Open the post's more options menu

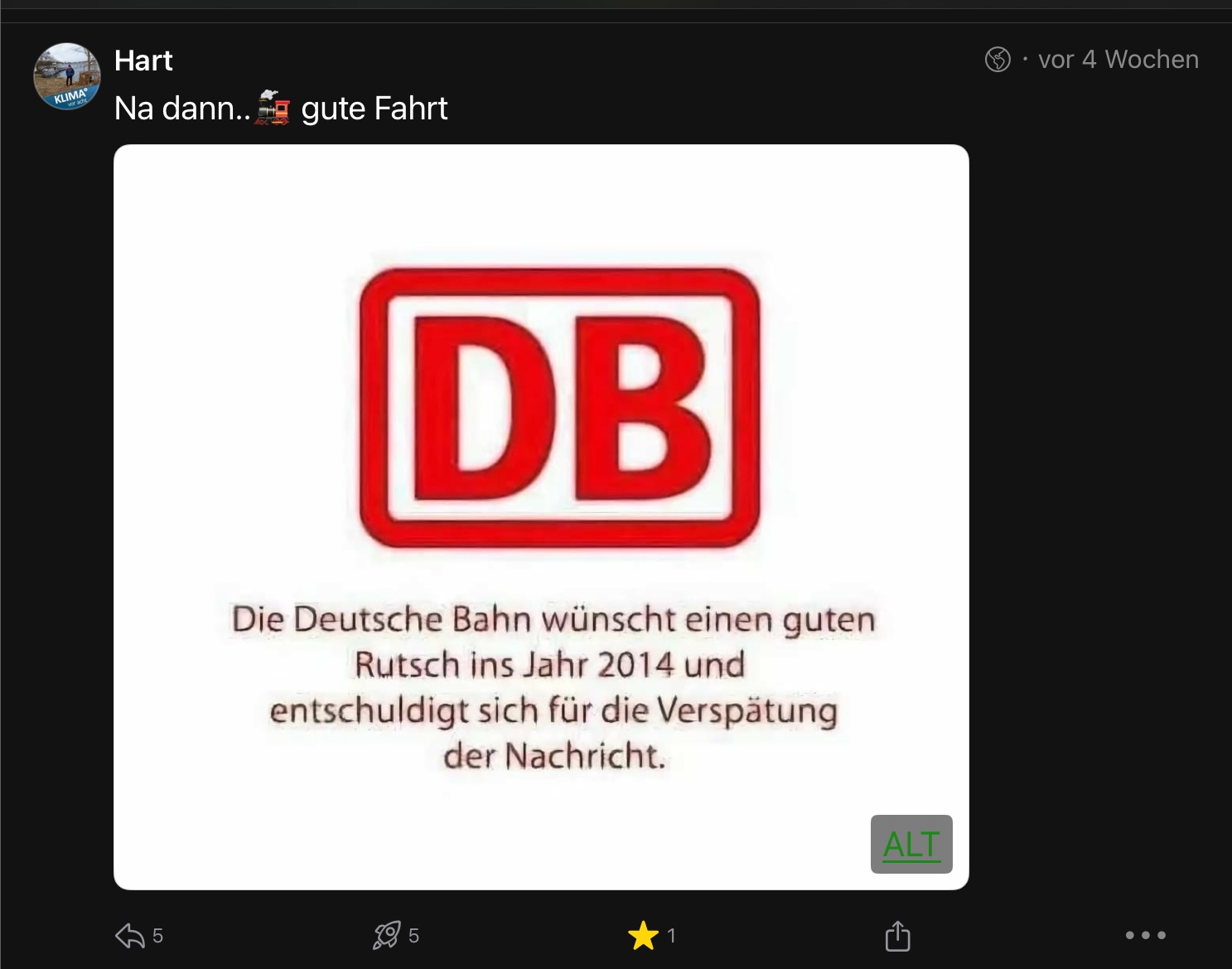click(x=1145, y=935)
